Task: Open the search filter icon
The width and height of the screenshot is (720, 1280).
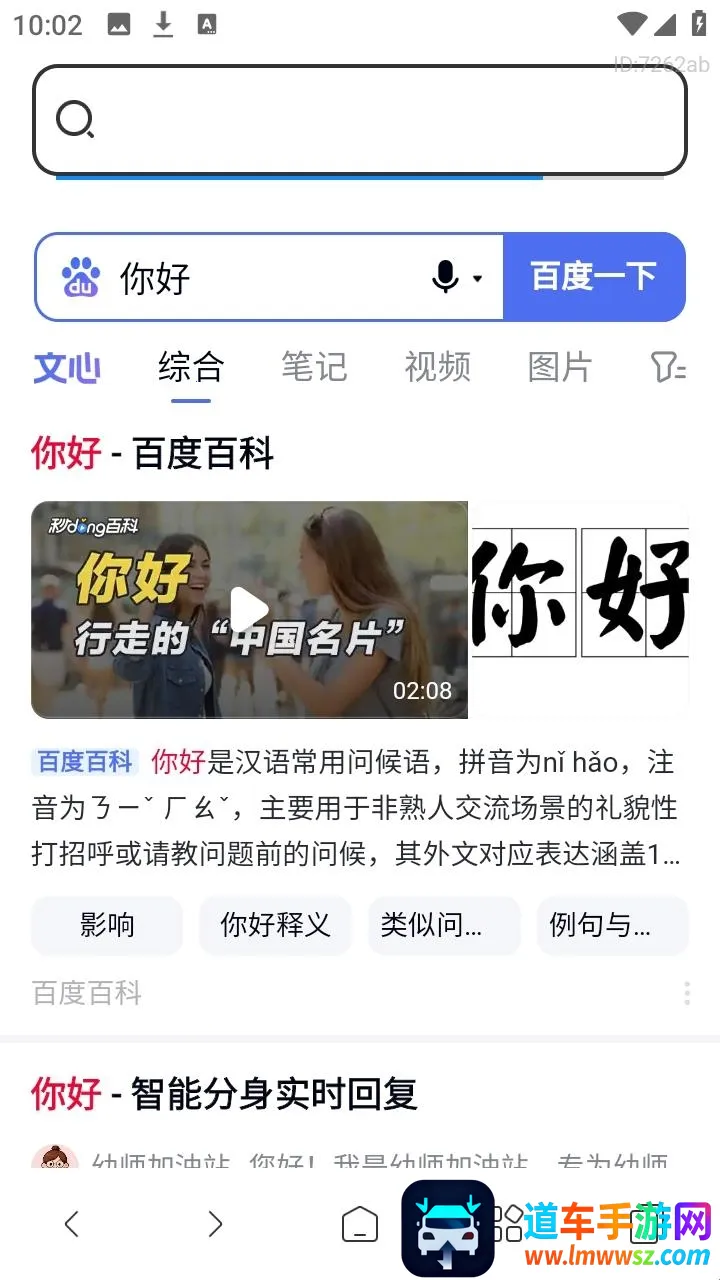Action: point(667,368)
